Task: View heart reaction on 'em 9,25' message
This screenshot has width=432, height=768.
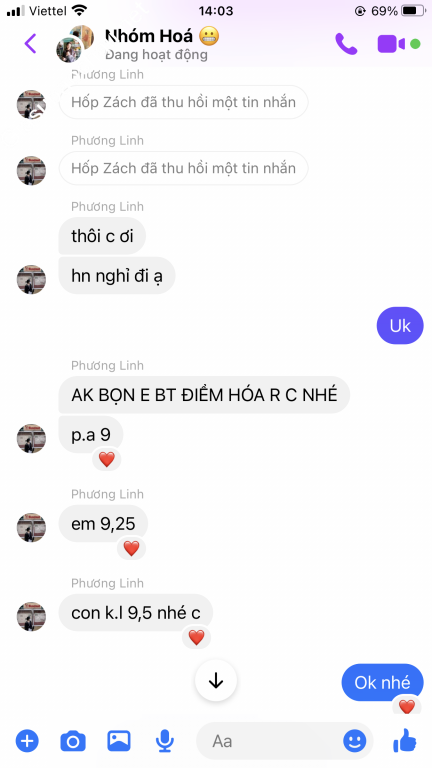Action: (x=131, y=548)
